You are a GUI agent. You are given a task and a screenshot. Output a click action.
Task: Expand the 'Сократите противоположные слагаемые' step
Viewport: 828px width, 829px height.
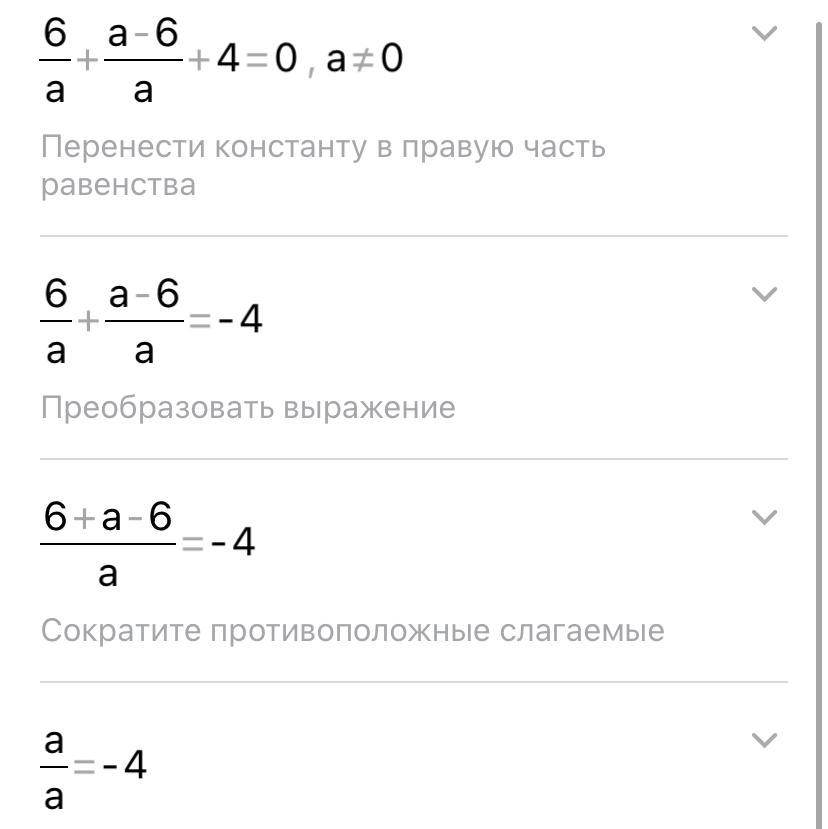764,517
